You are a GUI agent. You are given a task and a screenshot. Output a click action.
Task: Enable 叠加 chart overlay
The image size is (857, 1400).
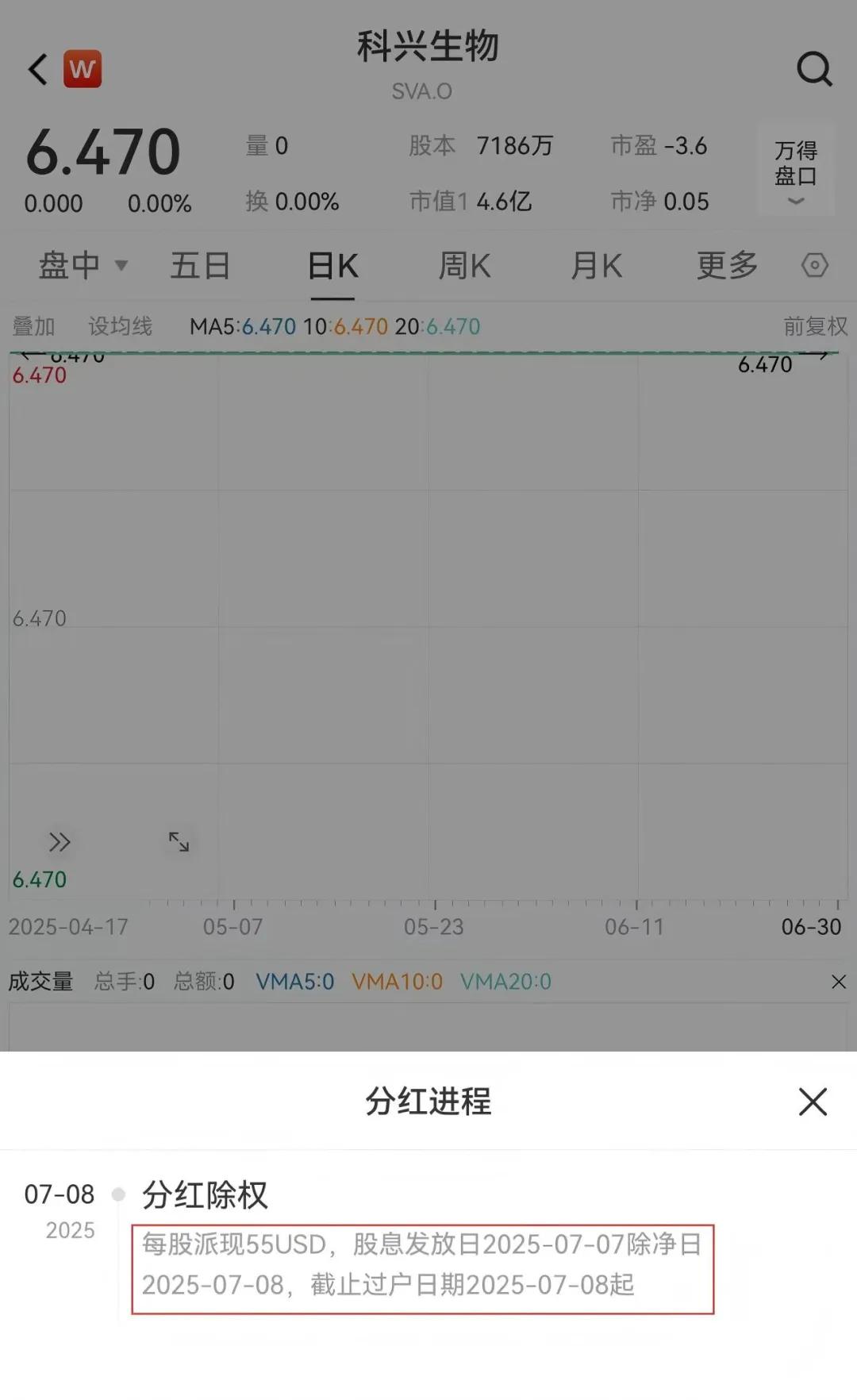33,326
